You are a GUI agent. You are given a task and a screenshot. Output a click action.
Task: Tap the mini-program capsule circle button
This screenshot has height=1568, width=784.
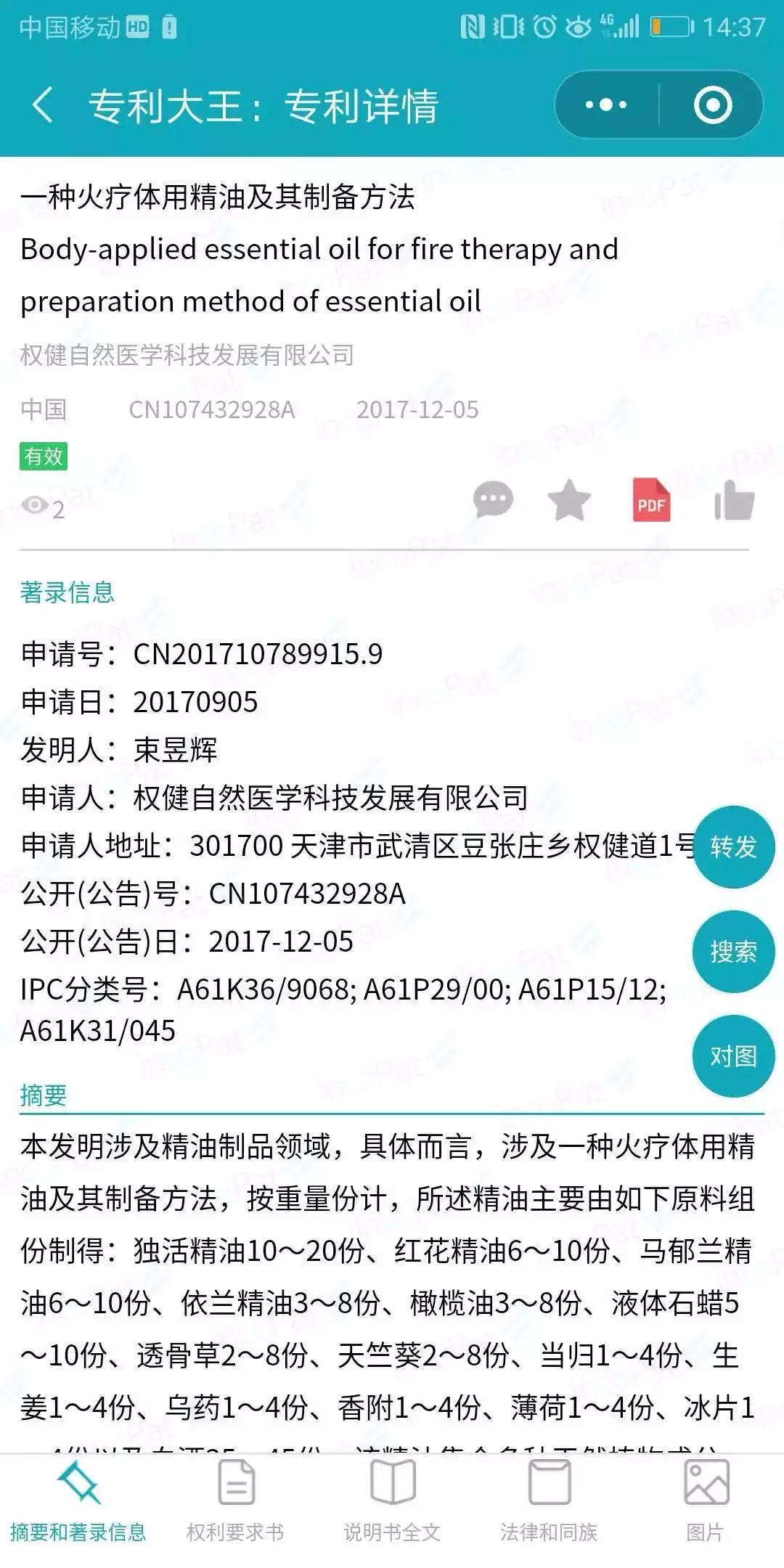pyautogui.click(x=711, y=104)
